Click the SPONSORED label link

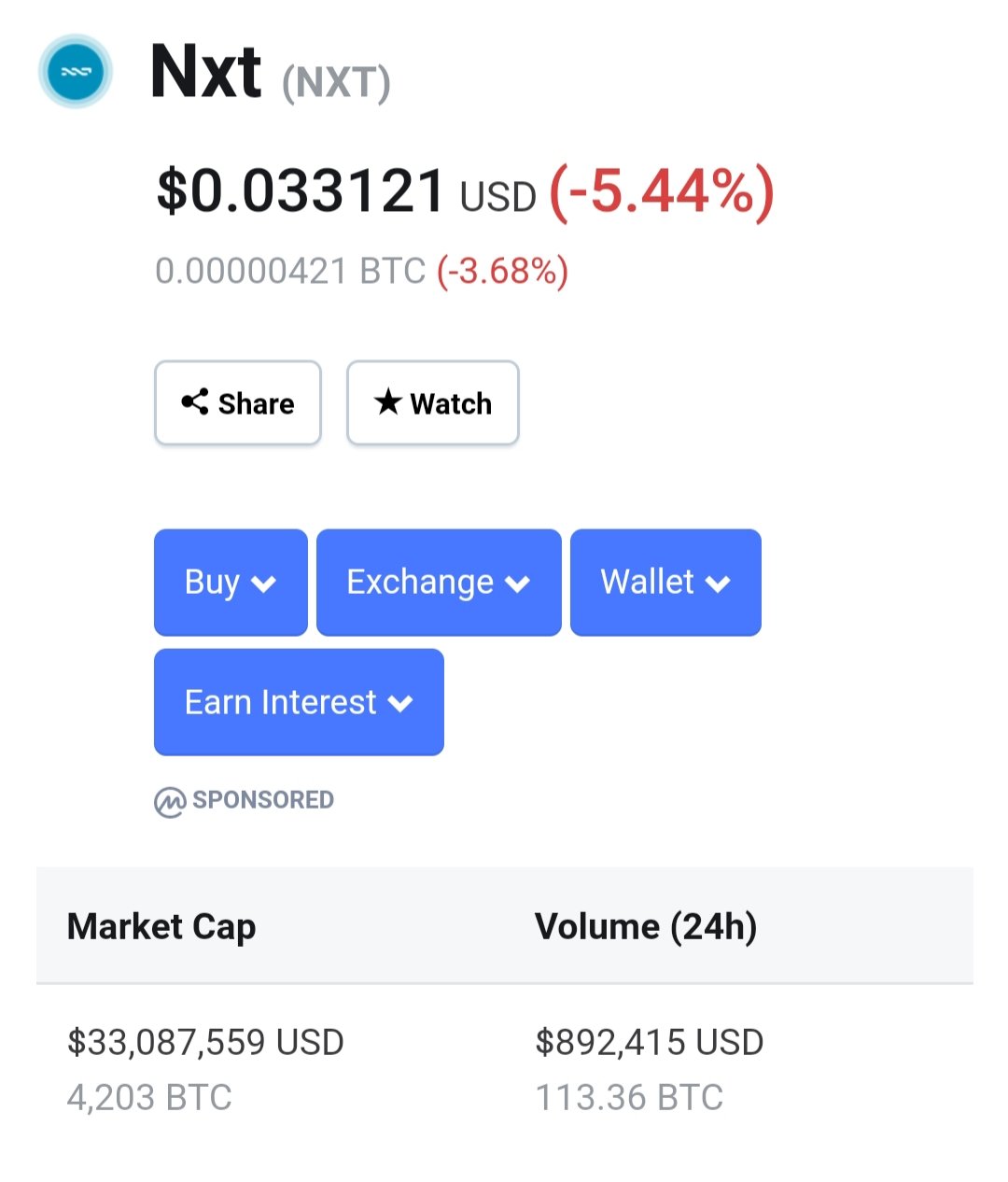pyautogui.click(x=262, y=800)
